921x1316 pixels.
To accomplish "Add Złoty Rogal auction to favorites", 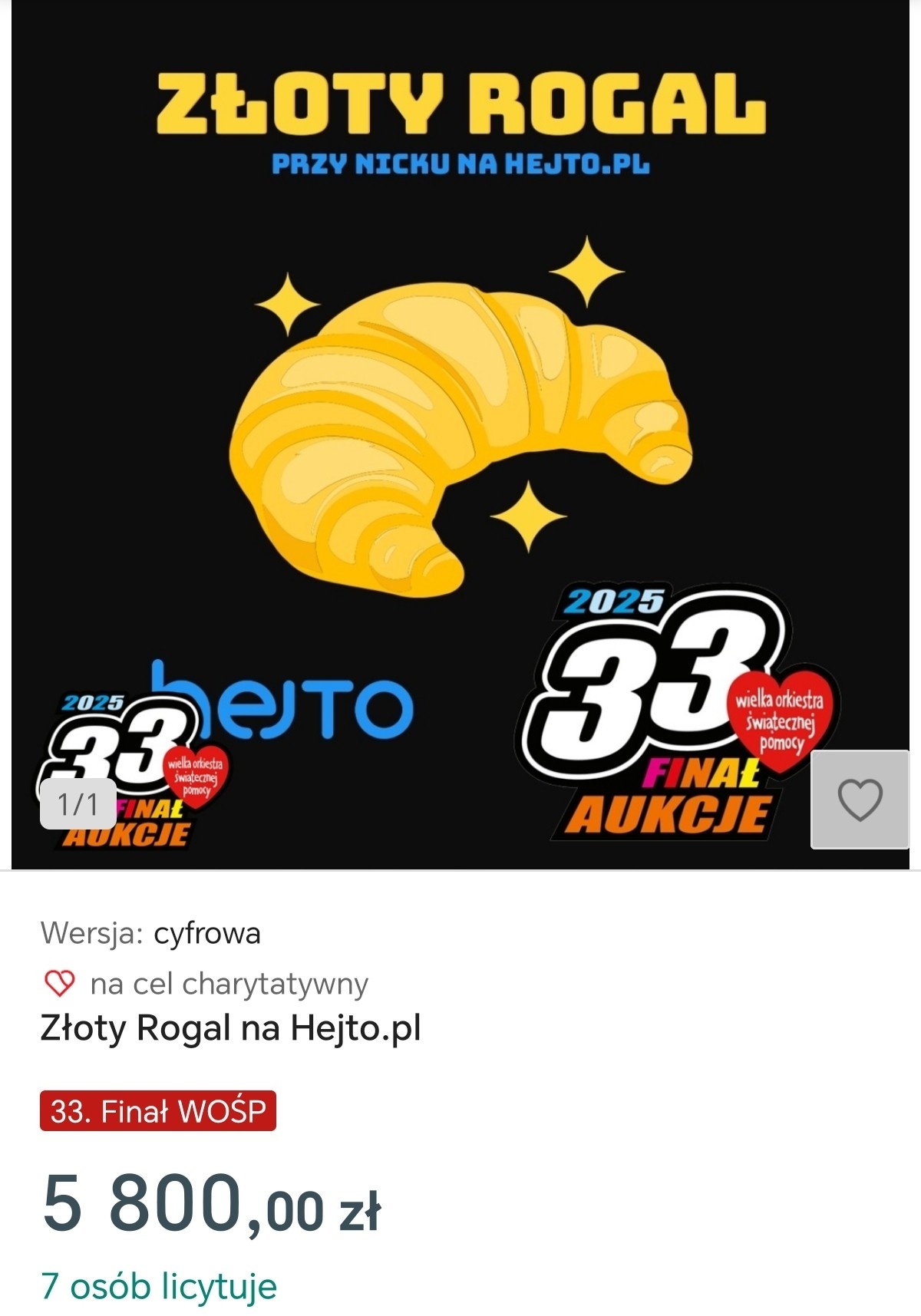I will tap(860, 800).
